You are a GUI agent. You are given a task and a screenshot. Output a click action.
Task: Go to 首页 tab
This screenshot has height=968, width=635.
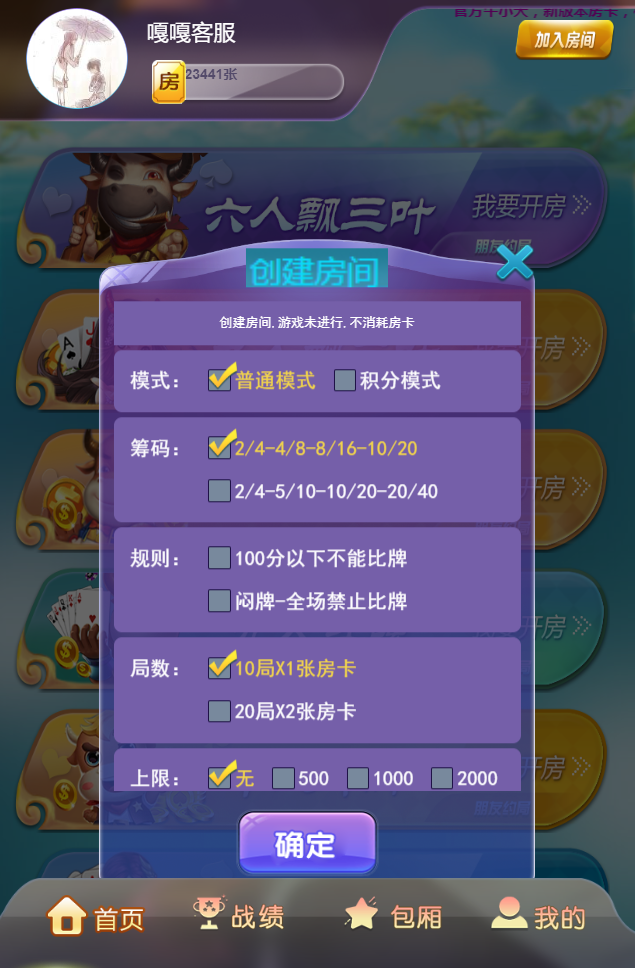(97, 916)
